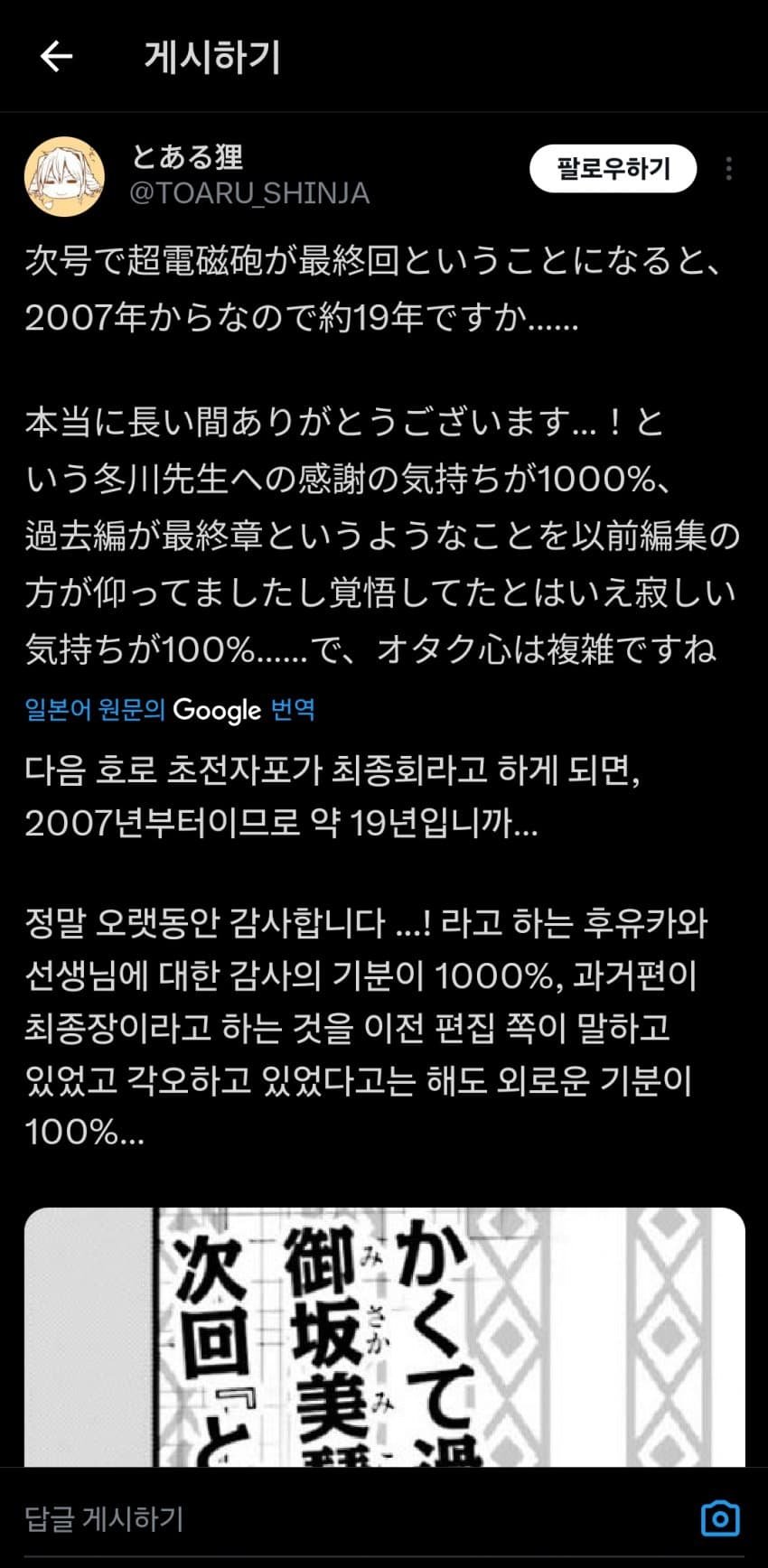
Task: Open とある狸's profile avatar
Action: [63, 177]
